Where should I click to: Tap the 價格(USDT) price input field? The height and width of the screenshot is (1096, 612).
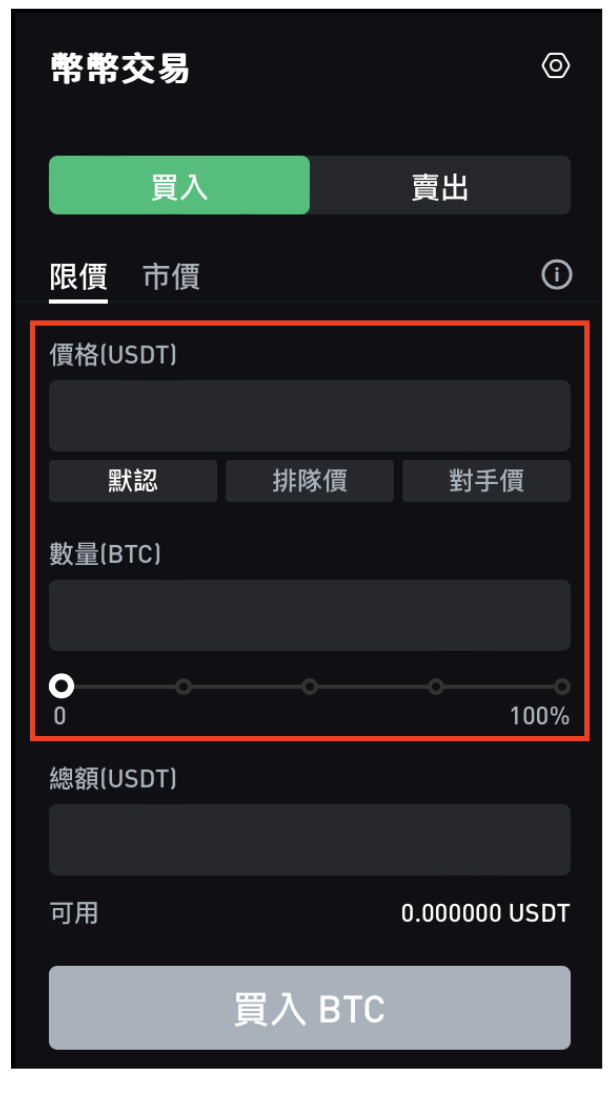309,415
